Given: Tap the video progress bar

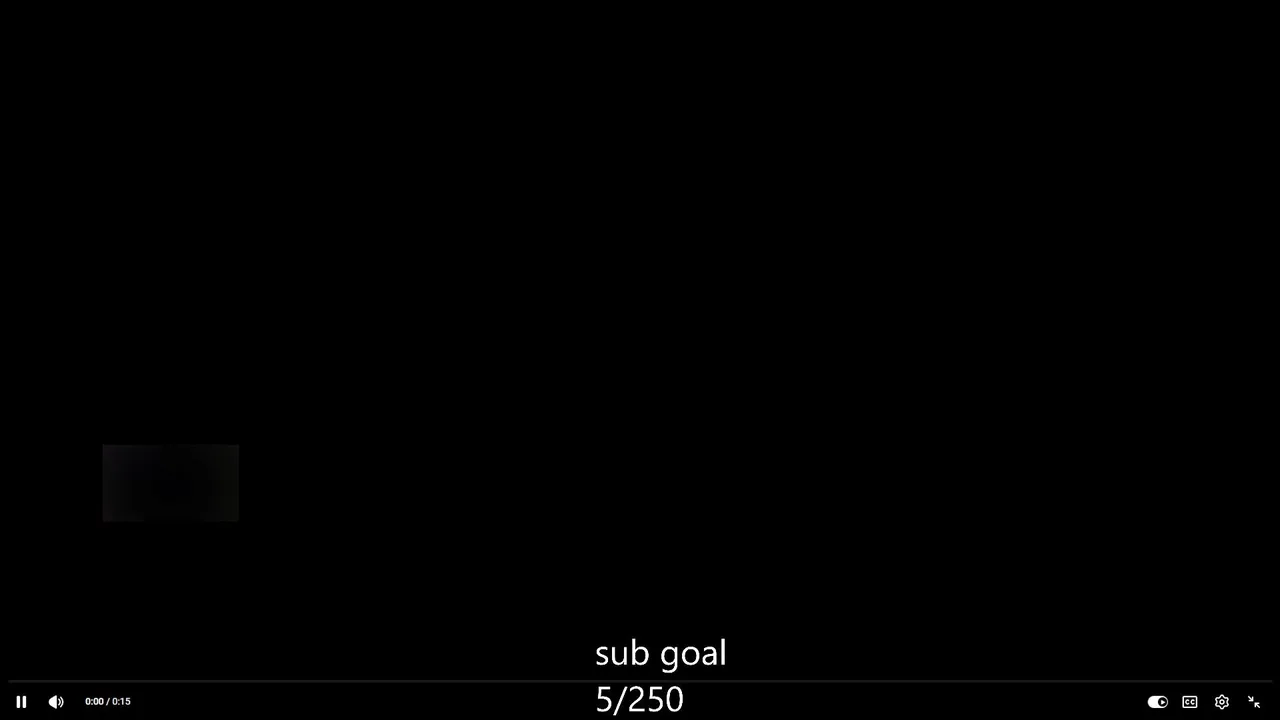Looking at the screenshot, I should click(640, 682).
